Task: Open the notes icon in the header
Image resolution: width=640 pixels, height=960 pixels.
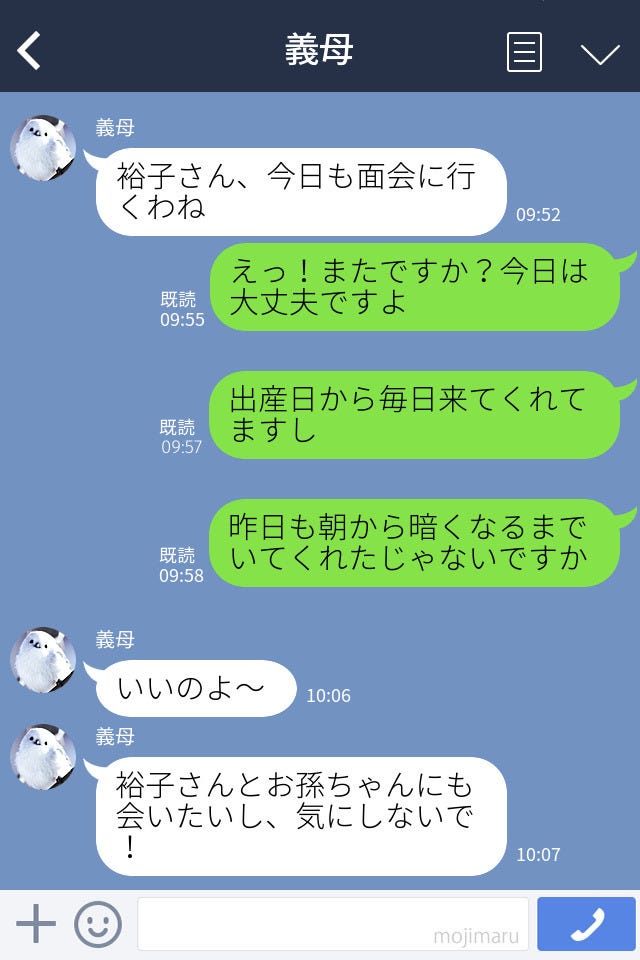Action: click(524, 52)
